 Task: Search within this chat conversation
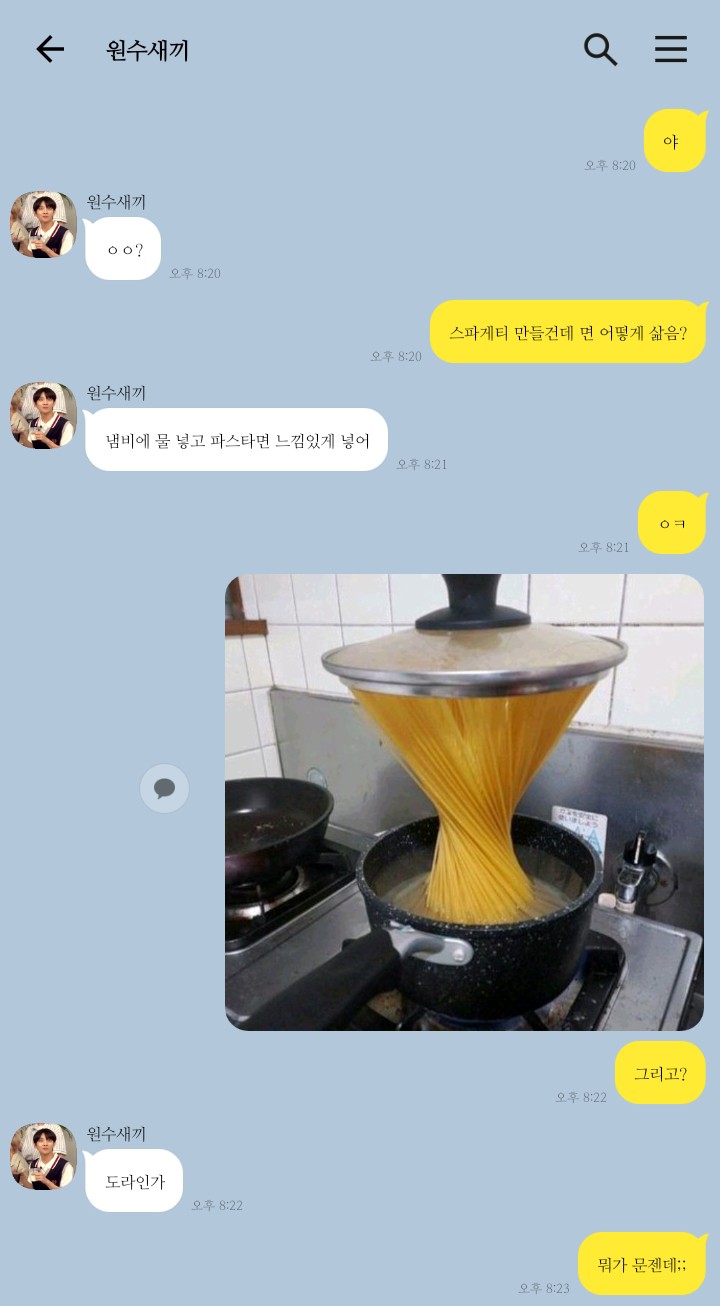pos(600,49)
